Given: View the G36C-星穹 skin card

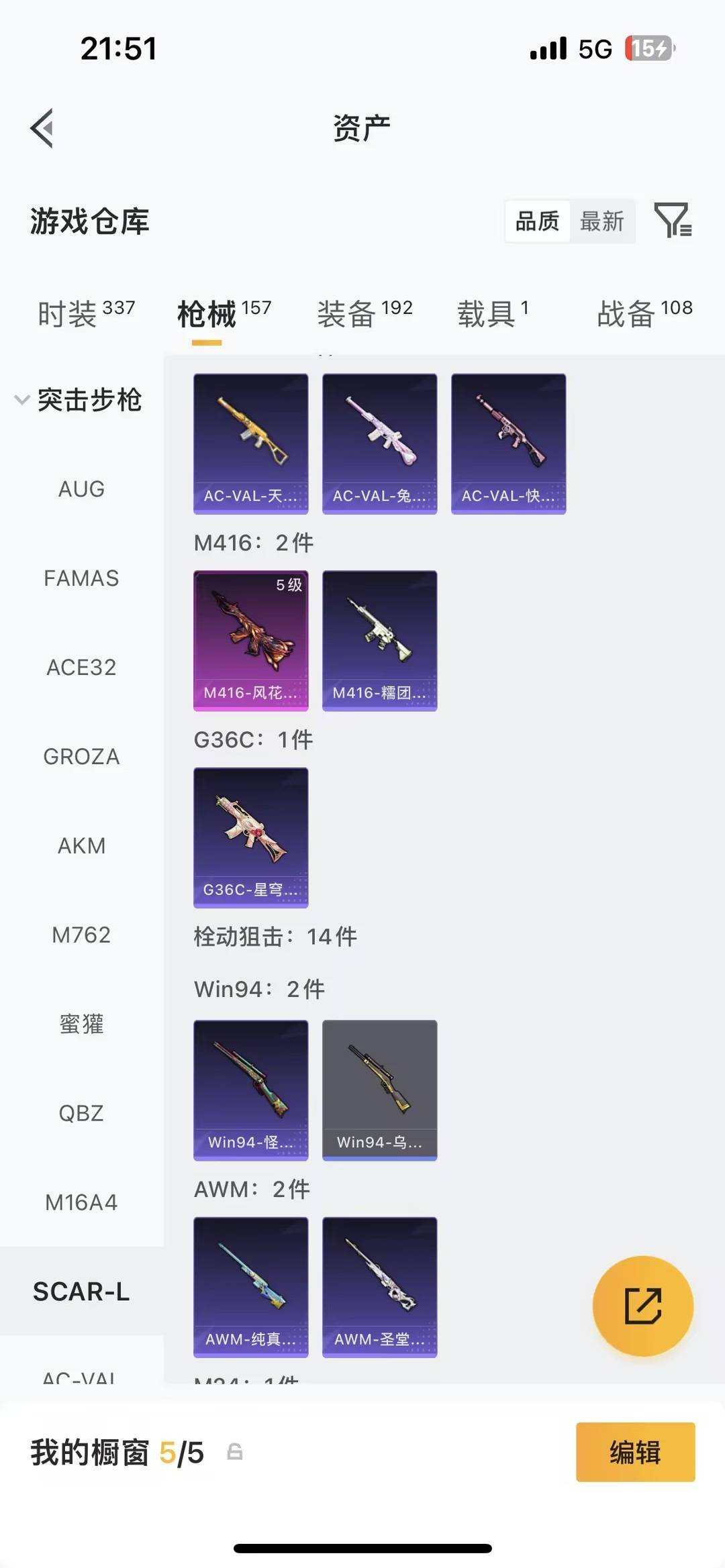Looking at the screenshot, I should pos(250,837).
